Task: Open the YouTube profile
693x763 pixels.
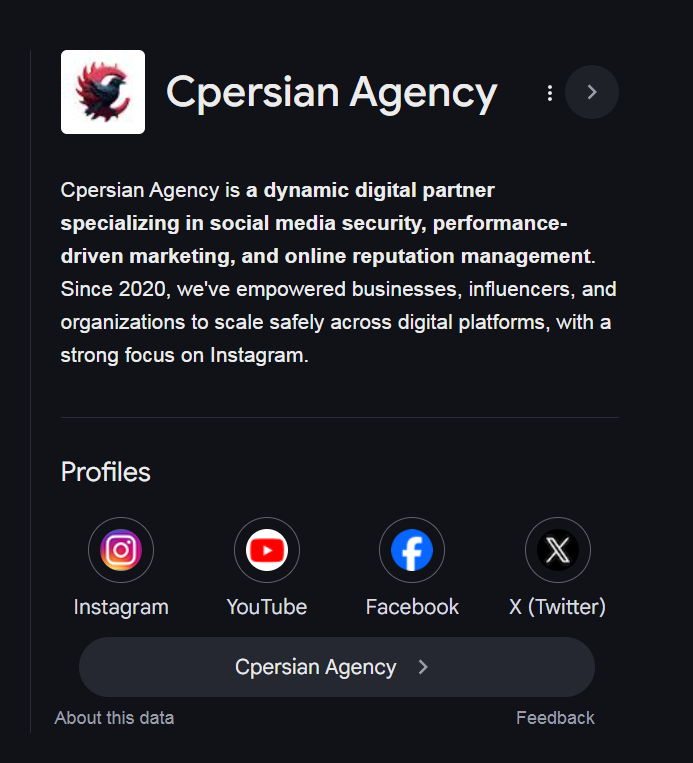Action: point(267,551)
